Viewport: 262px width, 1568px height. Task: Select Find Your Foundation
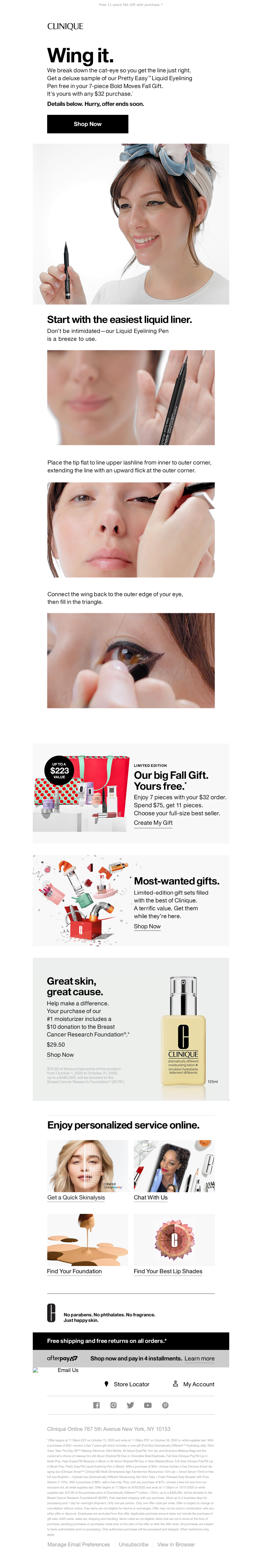click(x=74, y=1271)
